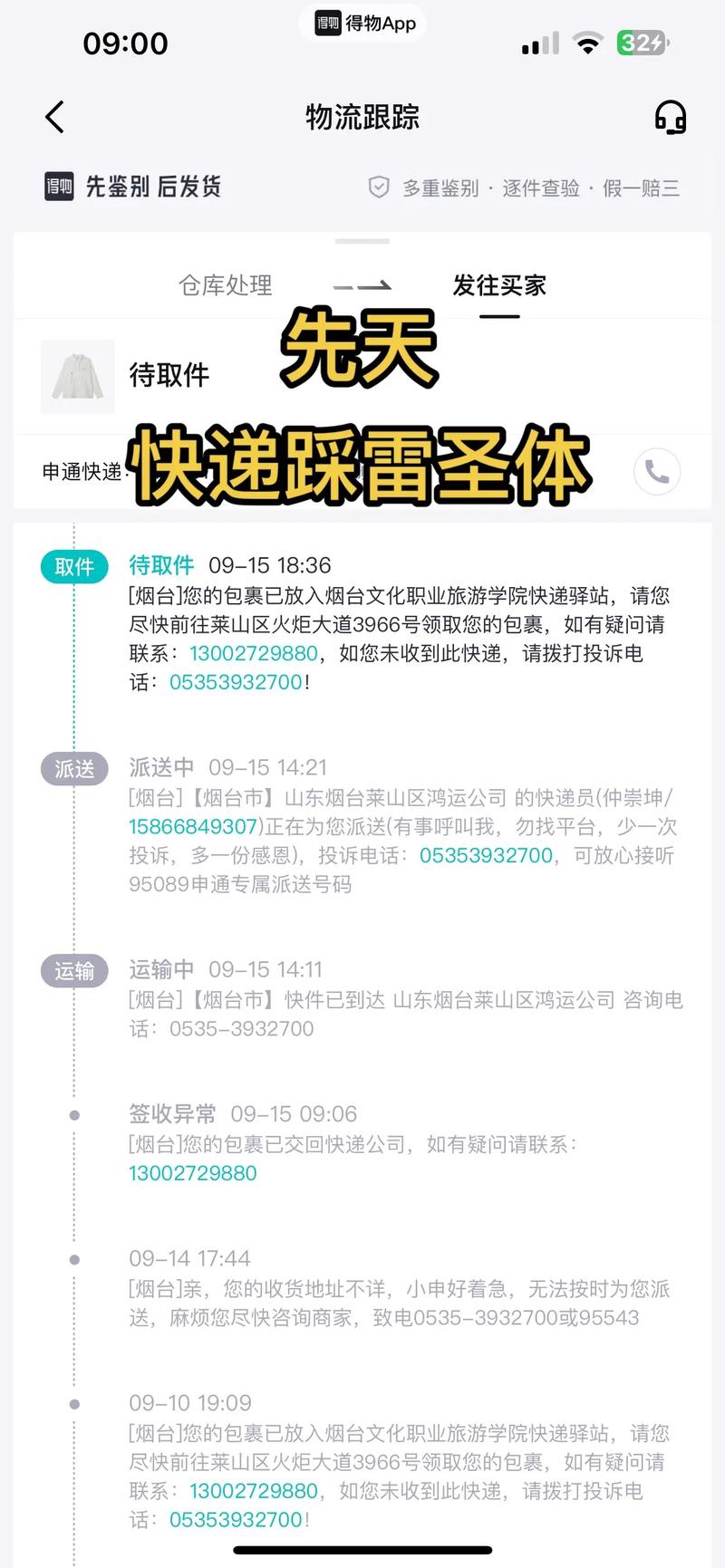Dial pickup station number 13002729880

253,653
